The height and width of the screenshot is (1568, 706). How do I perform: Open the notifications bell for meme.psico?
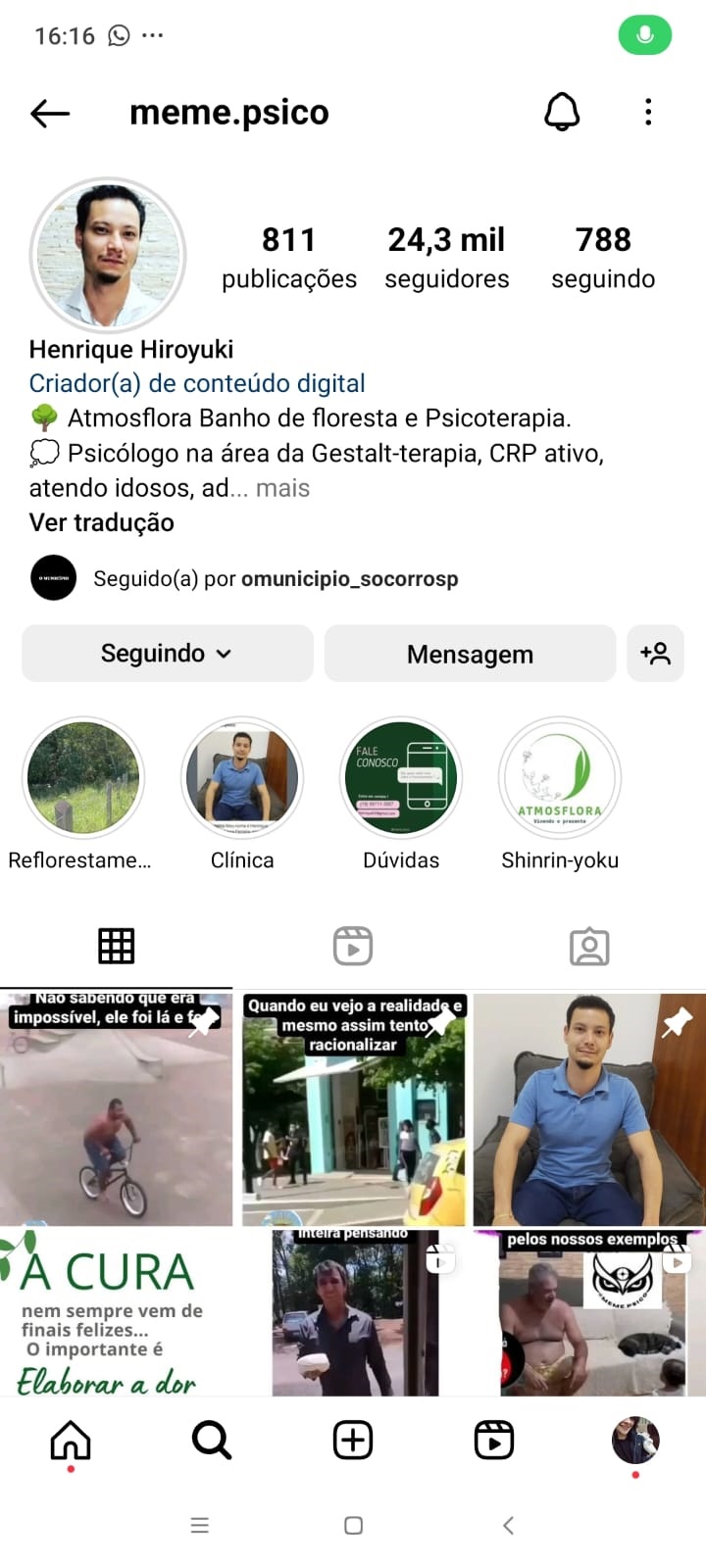coord(562,113)
